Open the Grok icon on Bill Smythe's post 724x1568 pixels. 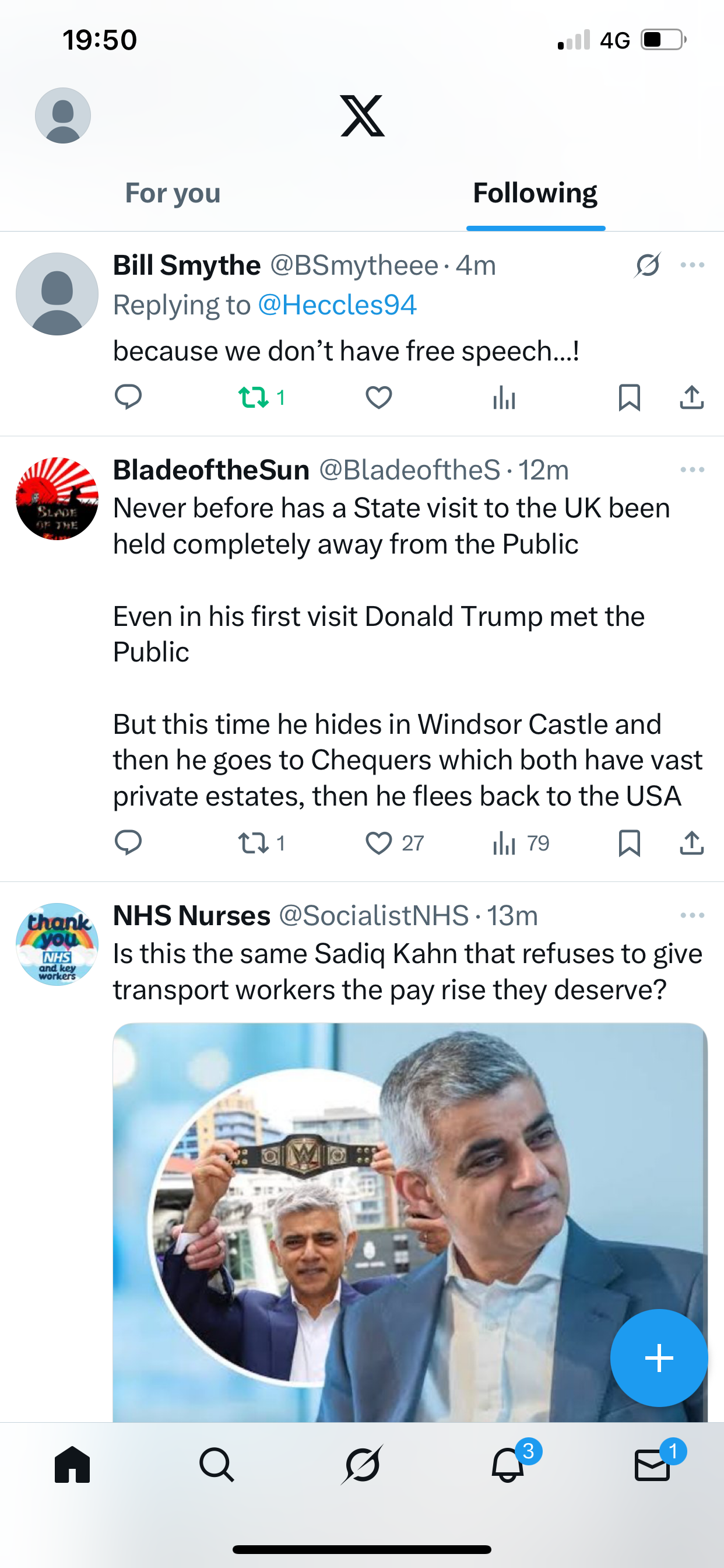pos(647,265)
